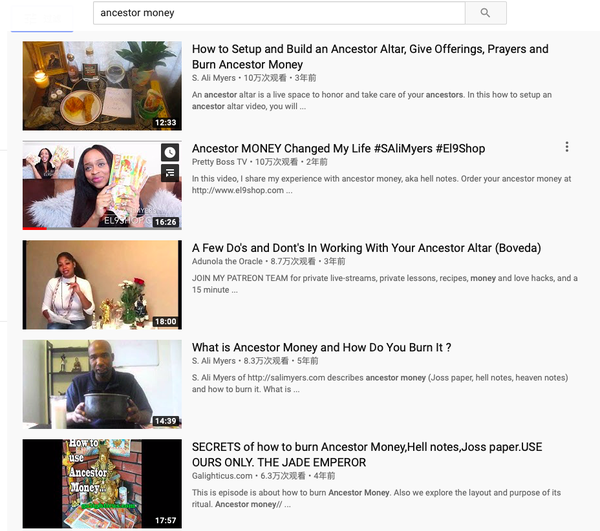600x531 pixels.
Task: Tap the magnifier search button
Action: [485, 13]
